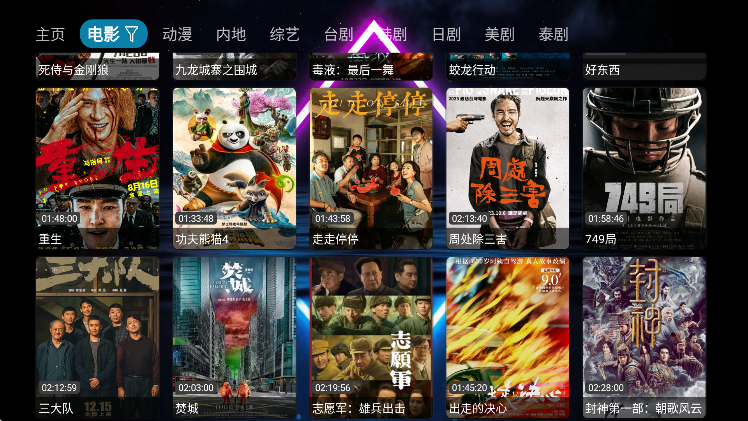The height and width of the screenshot is (421, 748).
Task: Switch to the 内地 tab
Action: [231, 34]
